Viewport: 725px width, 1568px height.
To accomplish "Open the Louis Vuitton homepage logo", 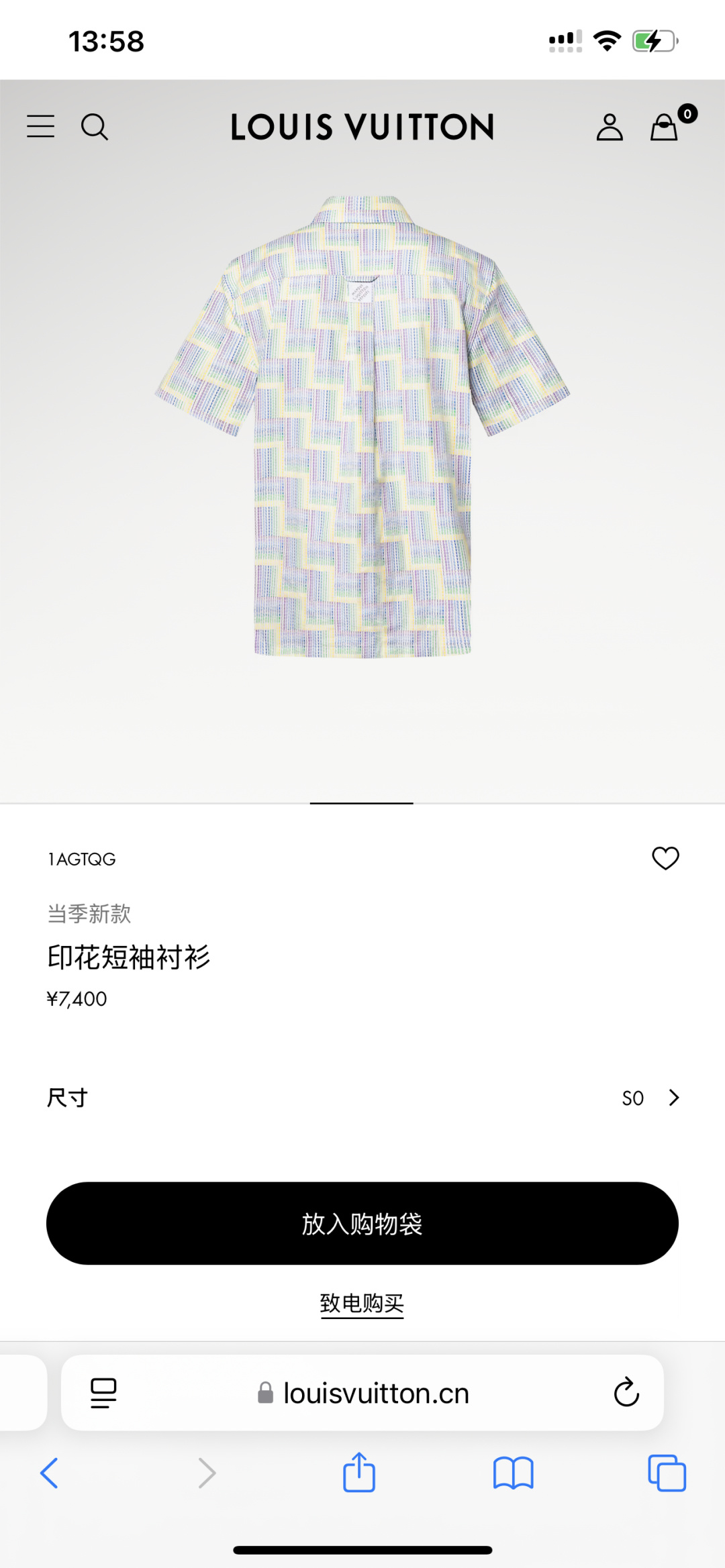I will [362, 127].
